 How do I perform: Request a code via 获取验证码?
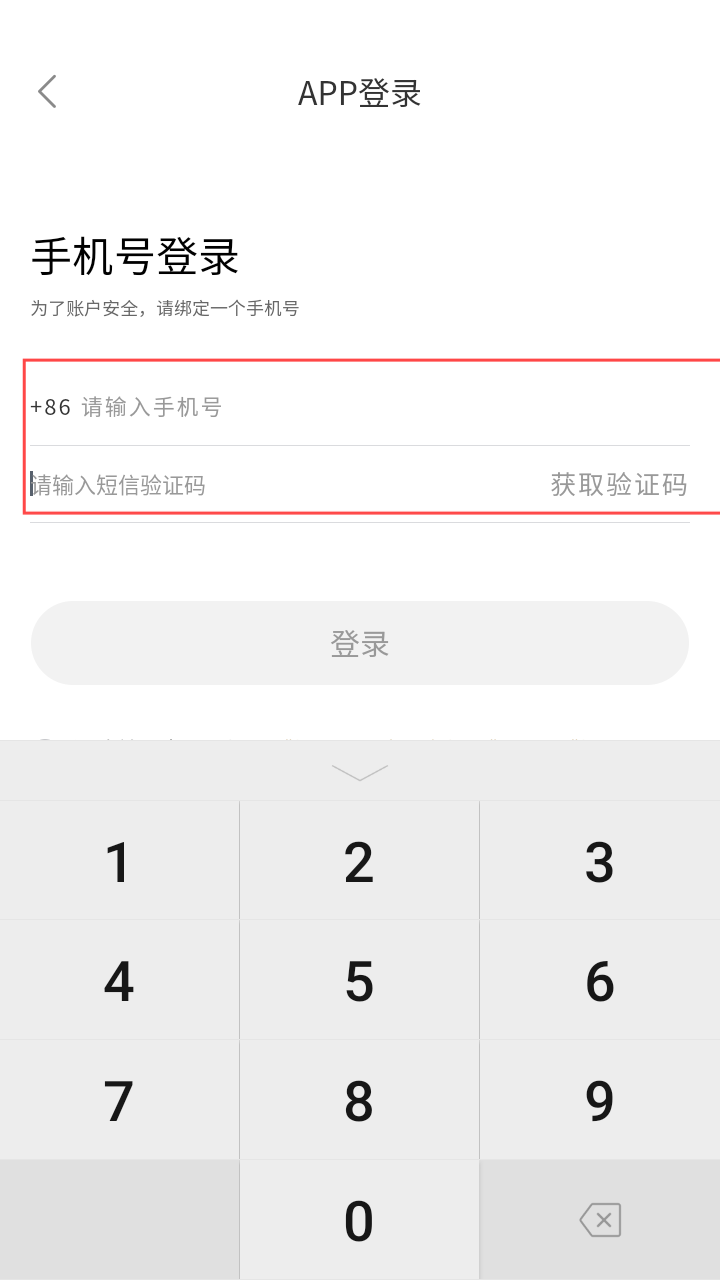pos(619,485)
